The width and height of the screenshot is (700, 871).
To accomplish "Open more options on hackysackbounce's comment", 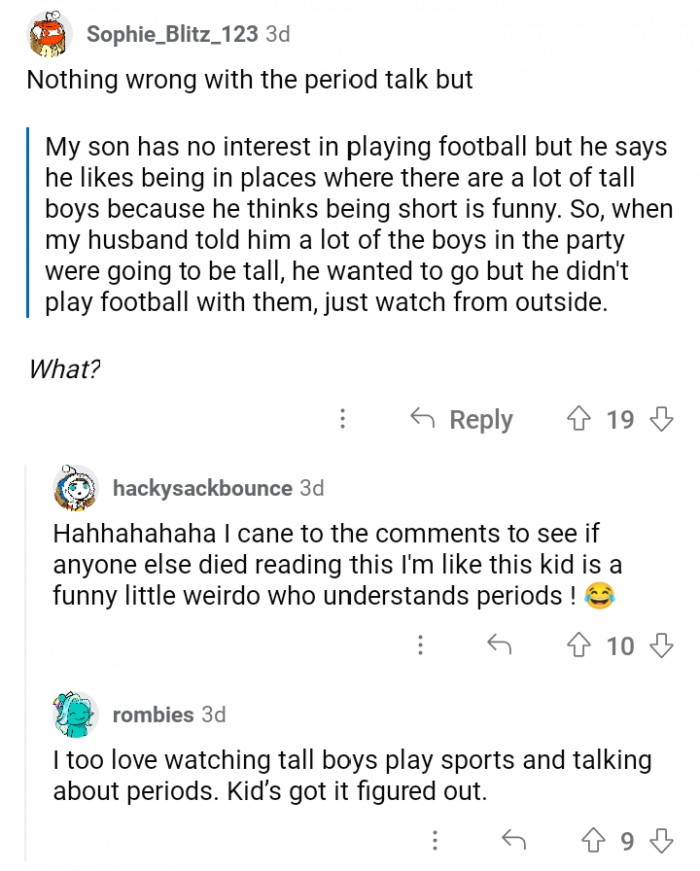I will click(x=420, y=646).
